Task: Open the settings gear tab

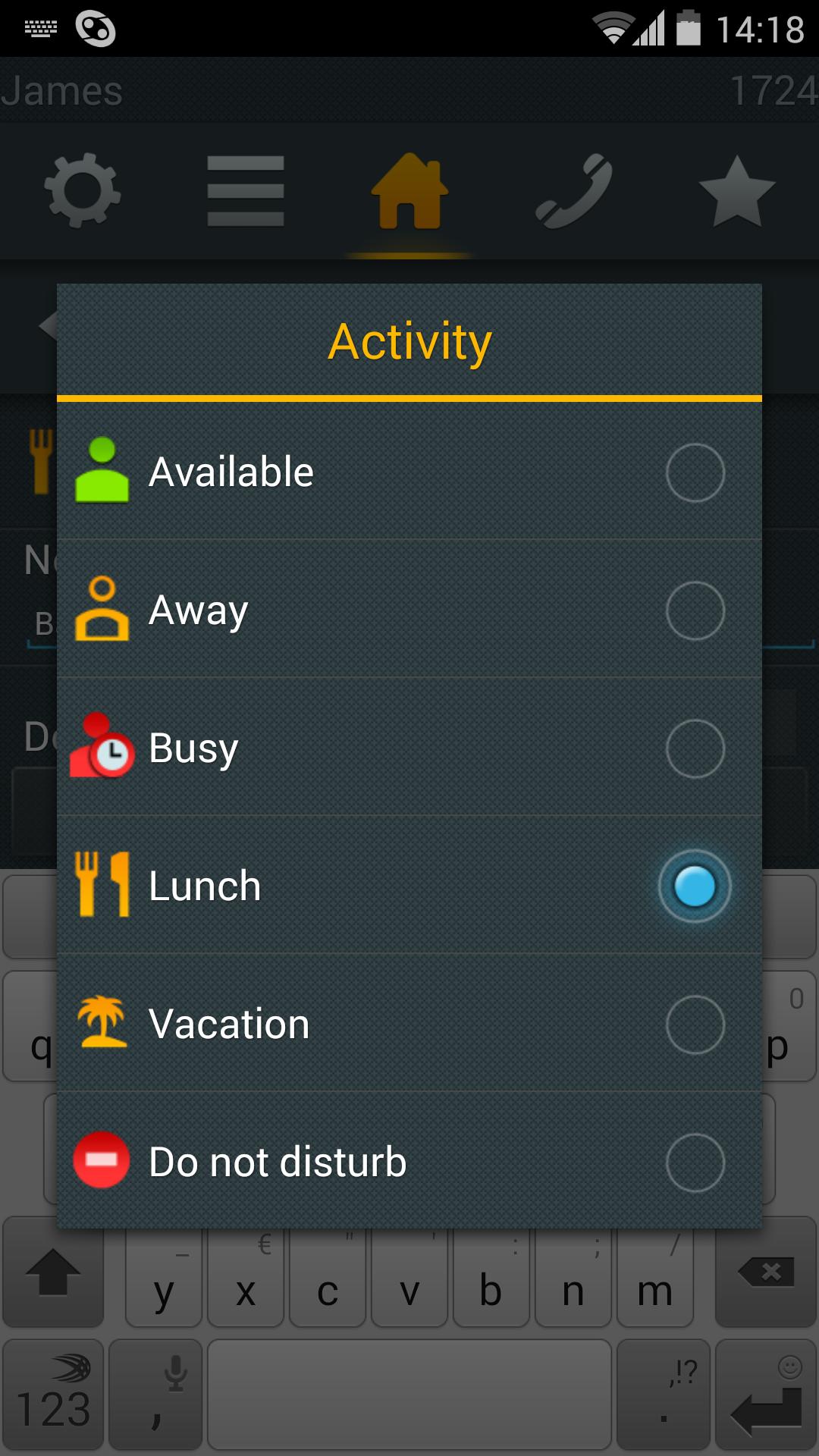Action: 82,191
